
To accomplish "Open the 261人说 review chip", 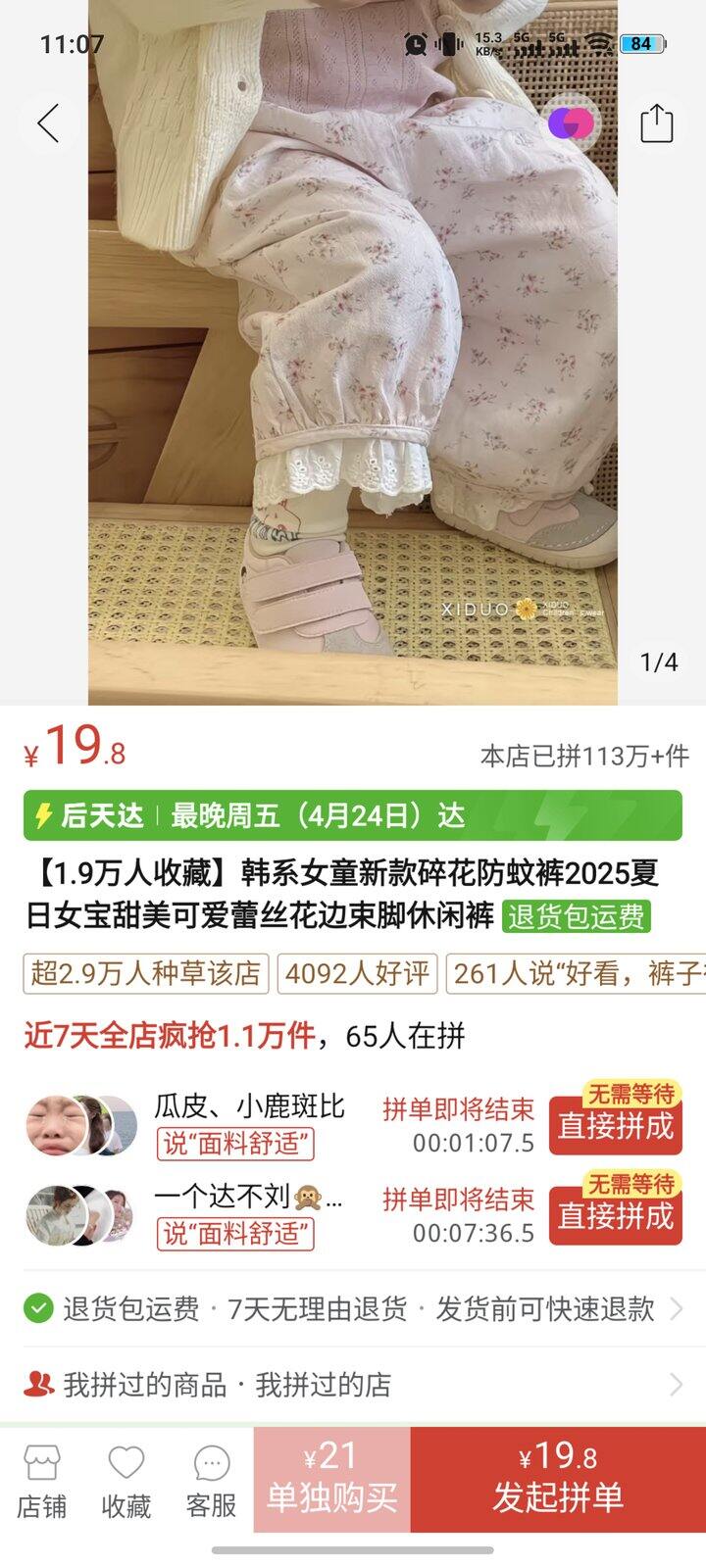I will tap(579, 973).
